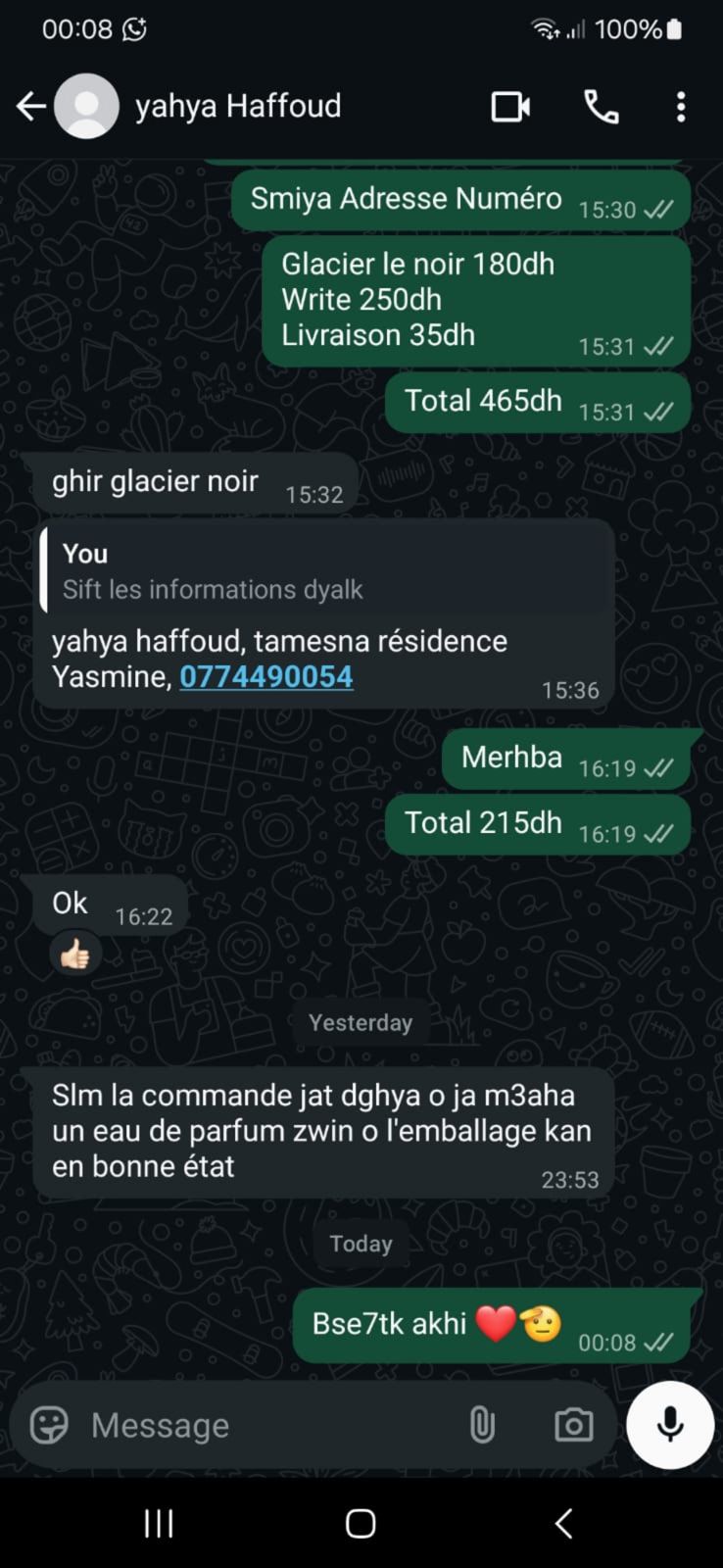Open the recent apps view
Viewport: 723px width, 1568px height.
point(159,1523)
